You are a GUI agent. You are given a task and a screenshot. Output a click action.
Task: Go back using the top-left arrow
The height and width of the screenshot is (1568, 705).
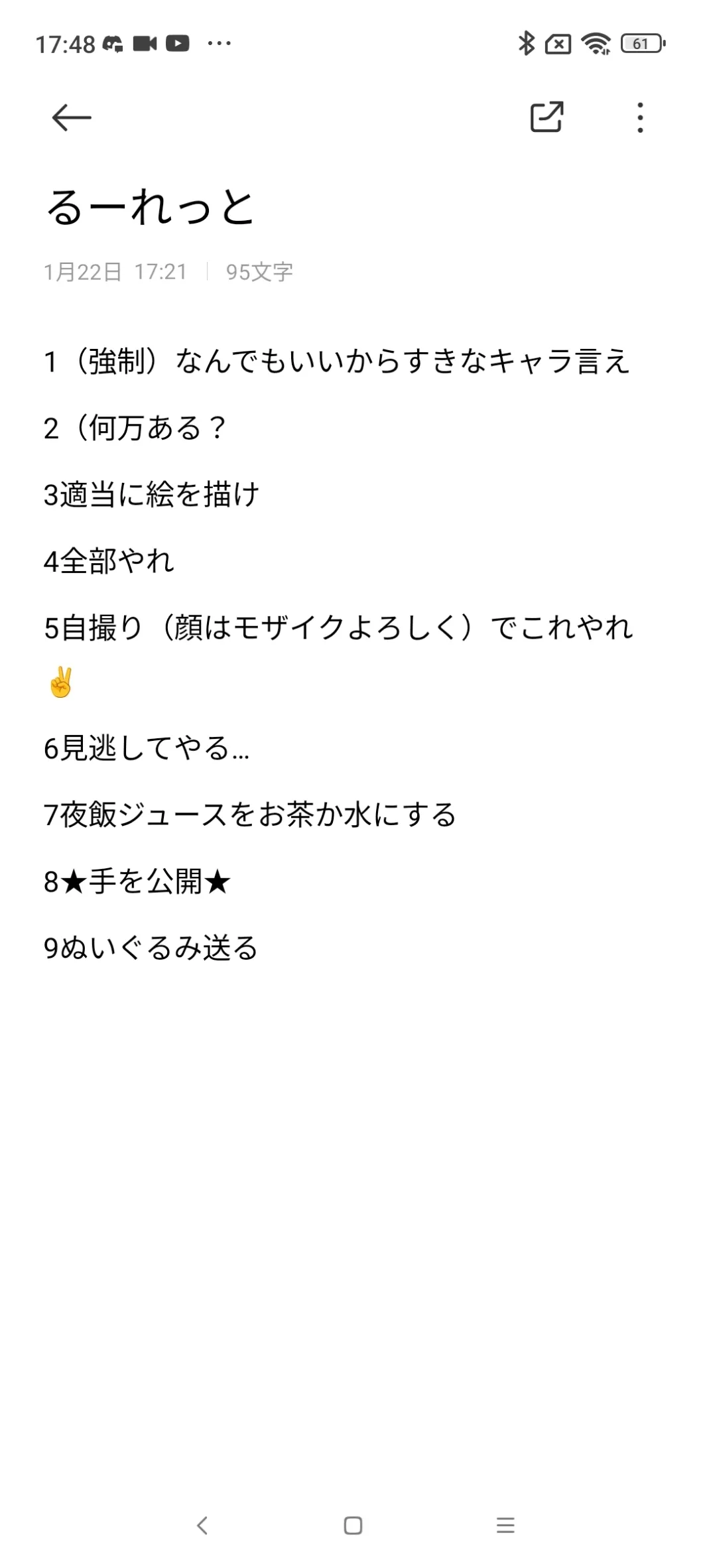[x=72, y=118]
